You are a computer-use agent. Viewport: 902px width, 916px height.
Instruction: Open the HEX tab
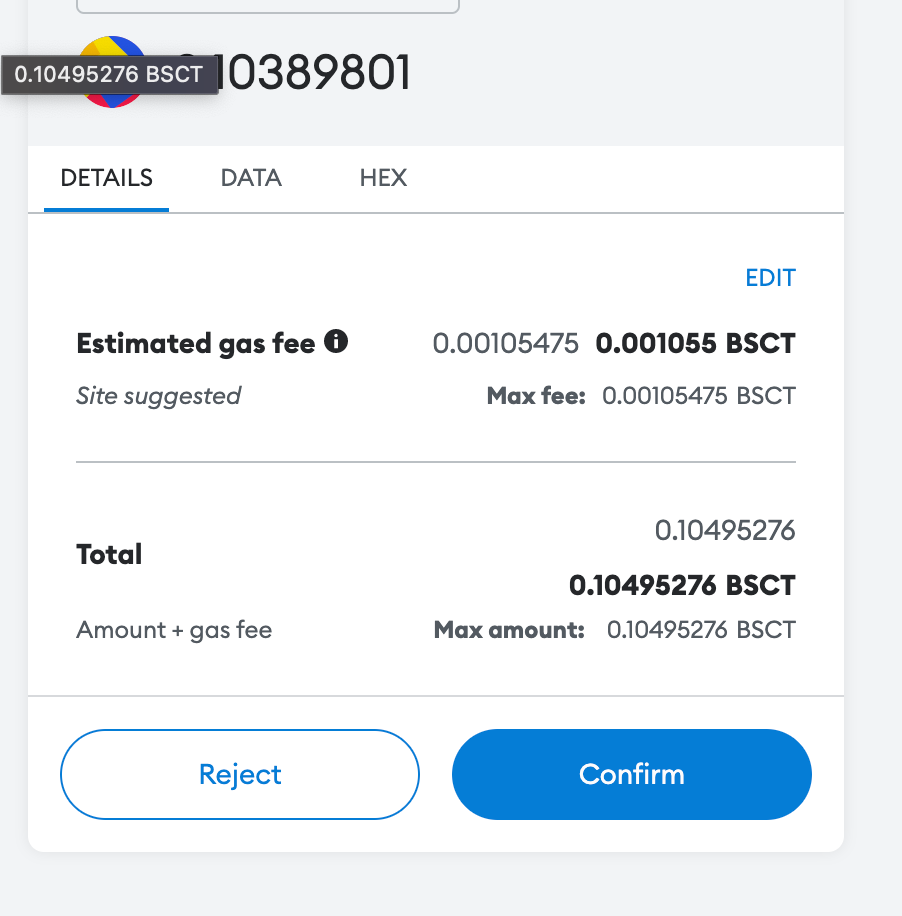[x=383, y=178]
